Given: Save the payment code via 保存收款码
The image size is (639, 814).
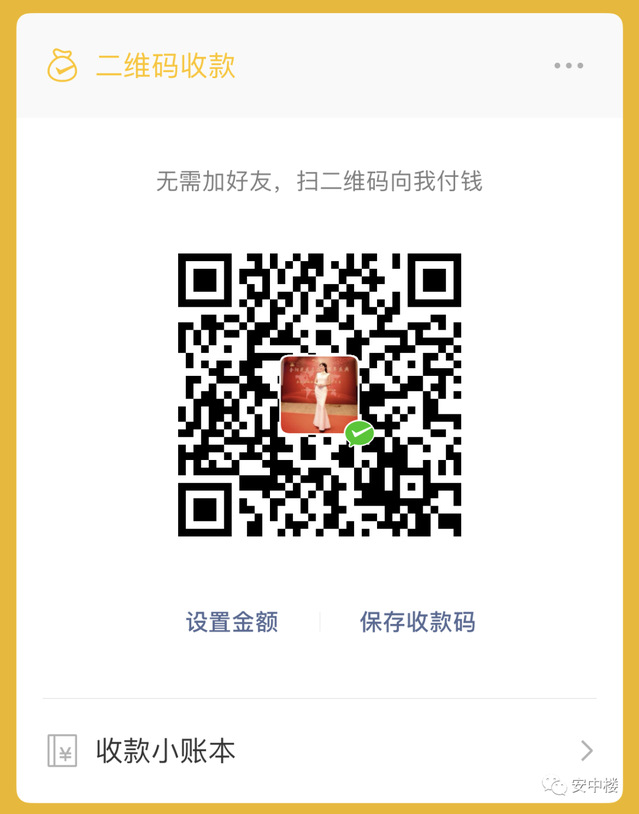Looking at the screenshot, I should (x=417, y=622).
